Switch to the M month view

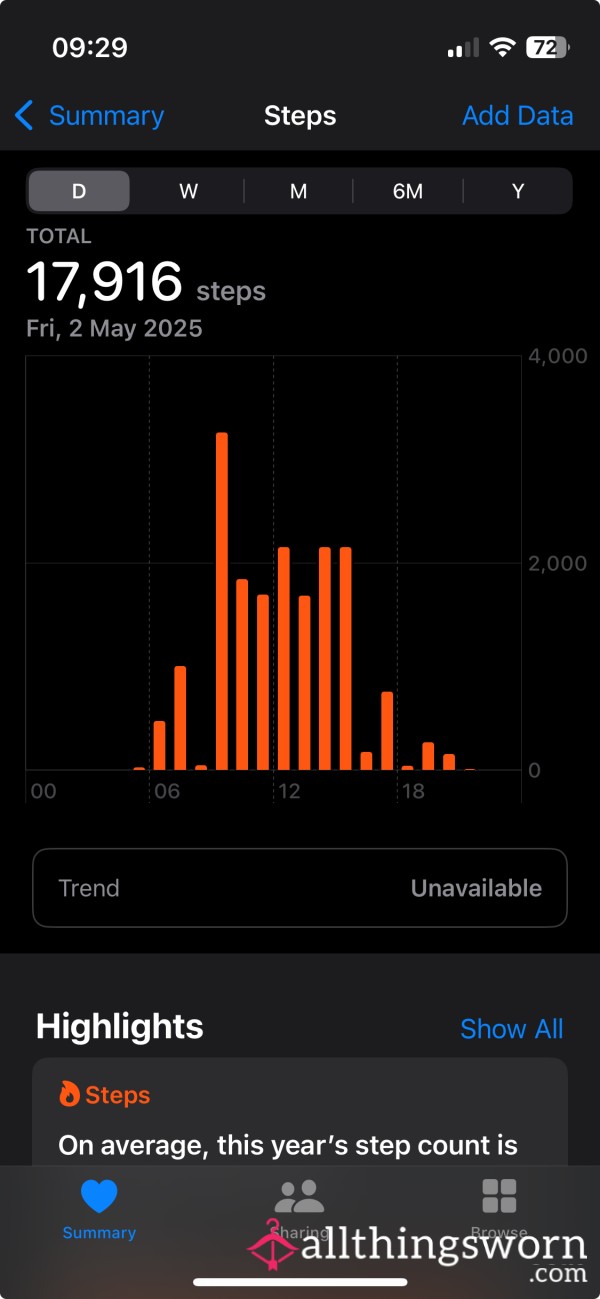coord(298,191)
